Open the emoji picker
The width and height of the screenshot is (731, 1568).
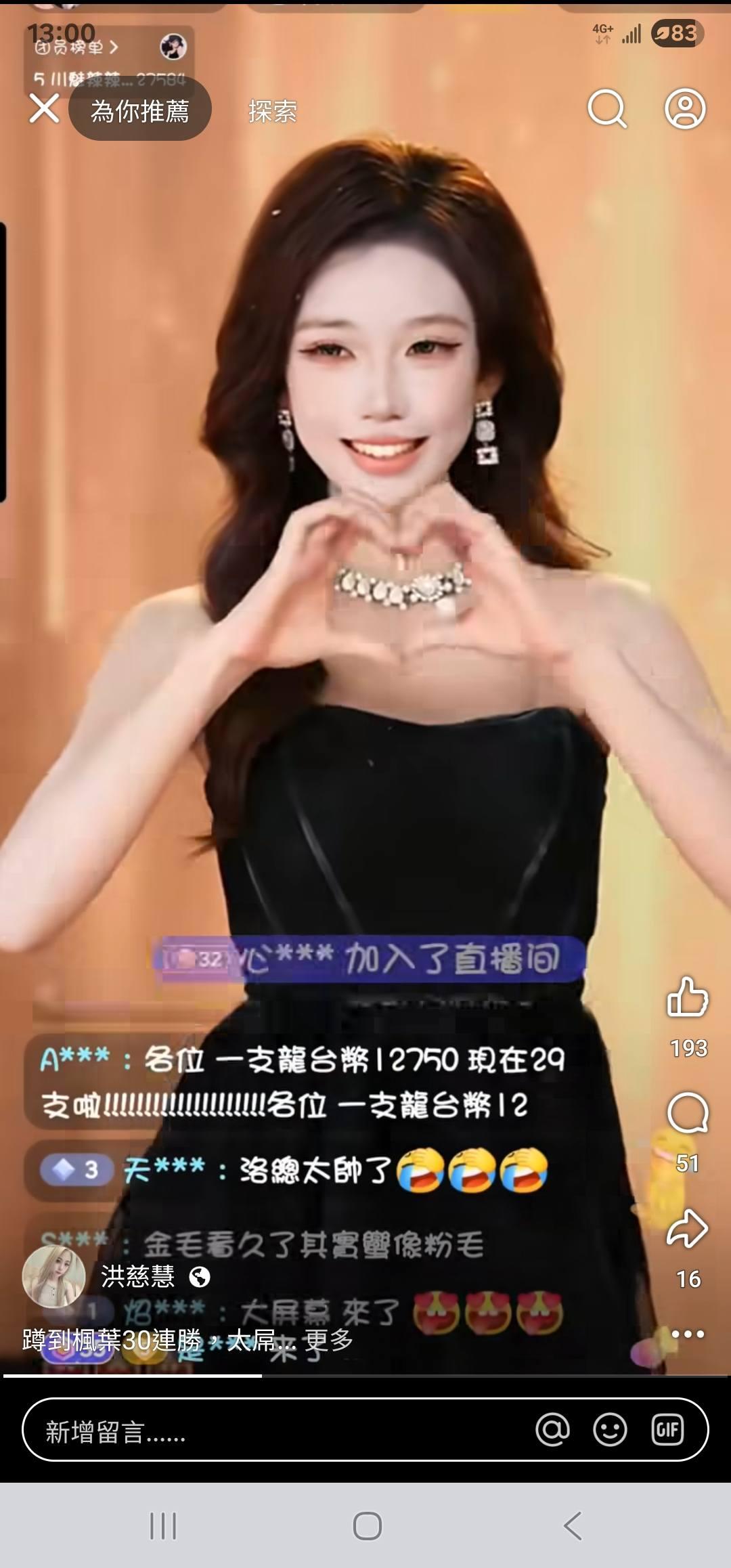(x=610, y=1429)
